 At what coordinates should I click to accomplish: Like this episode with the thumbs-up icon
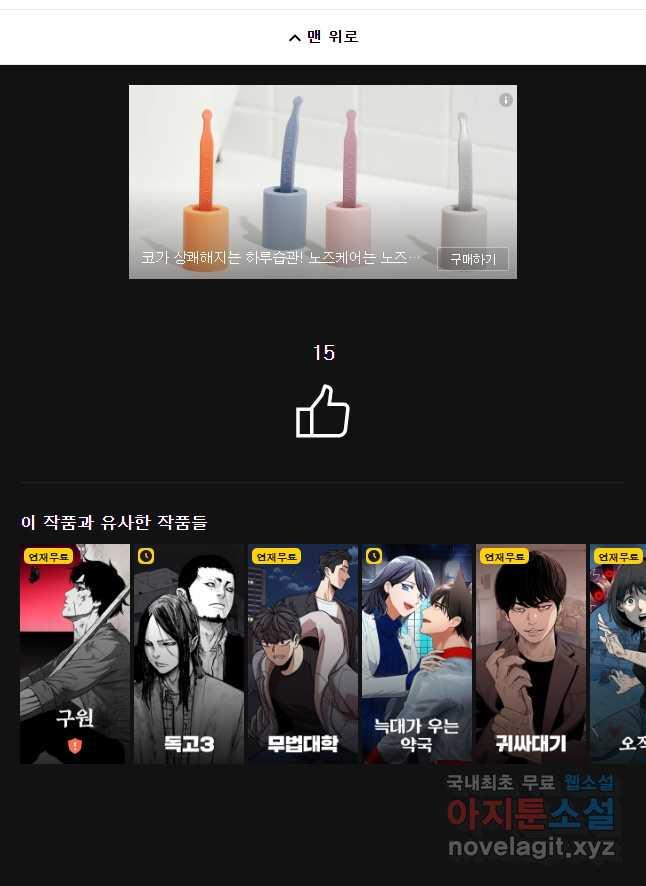click(323, 411)
